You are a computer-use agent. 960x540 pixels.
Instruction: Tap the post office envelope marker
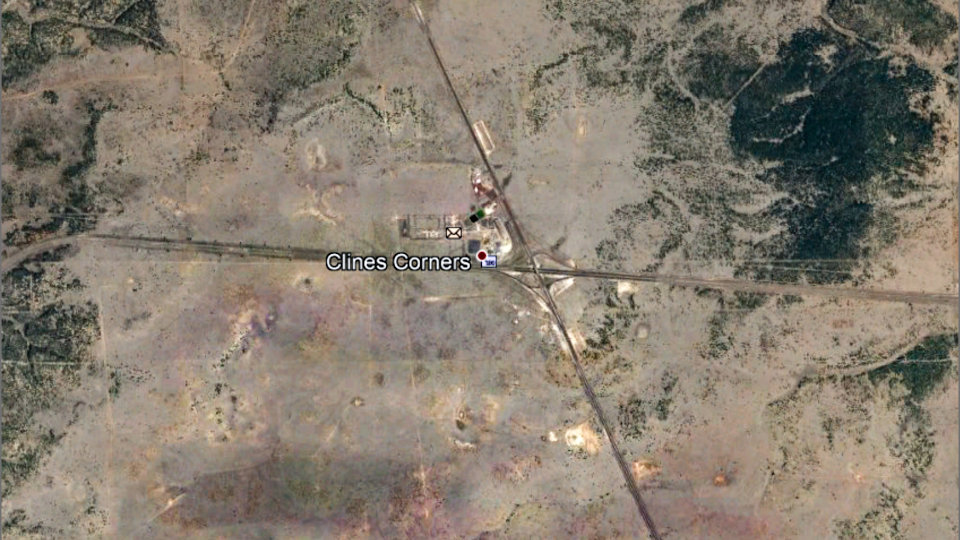pos(454,233)
